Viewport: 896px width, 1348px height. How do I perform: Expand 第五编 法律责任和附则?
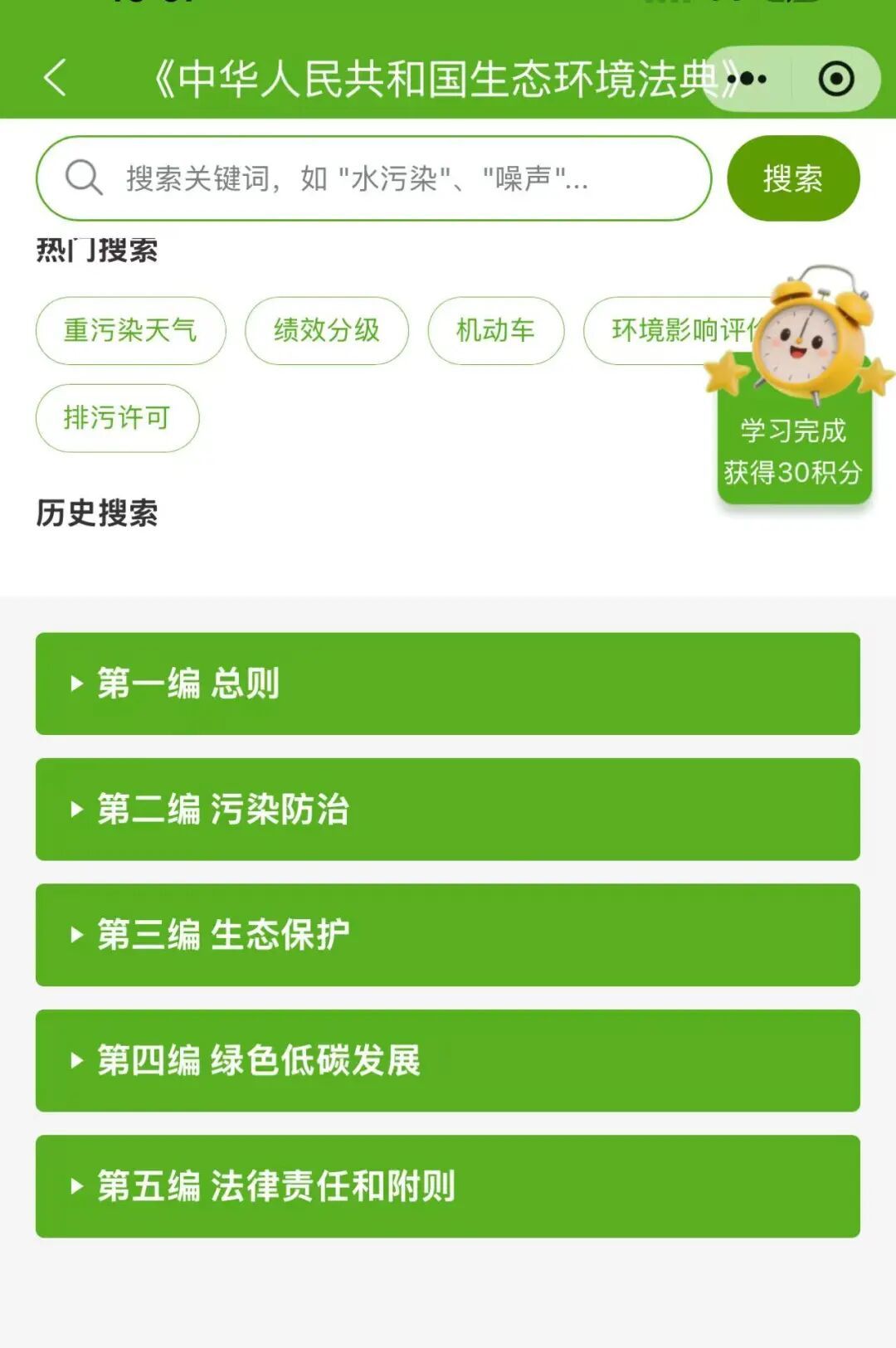pos(447,1186)
